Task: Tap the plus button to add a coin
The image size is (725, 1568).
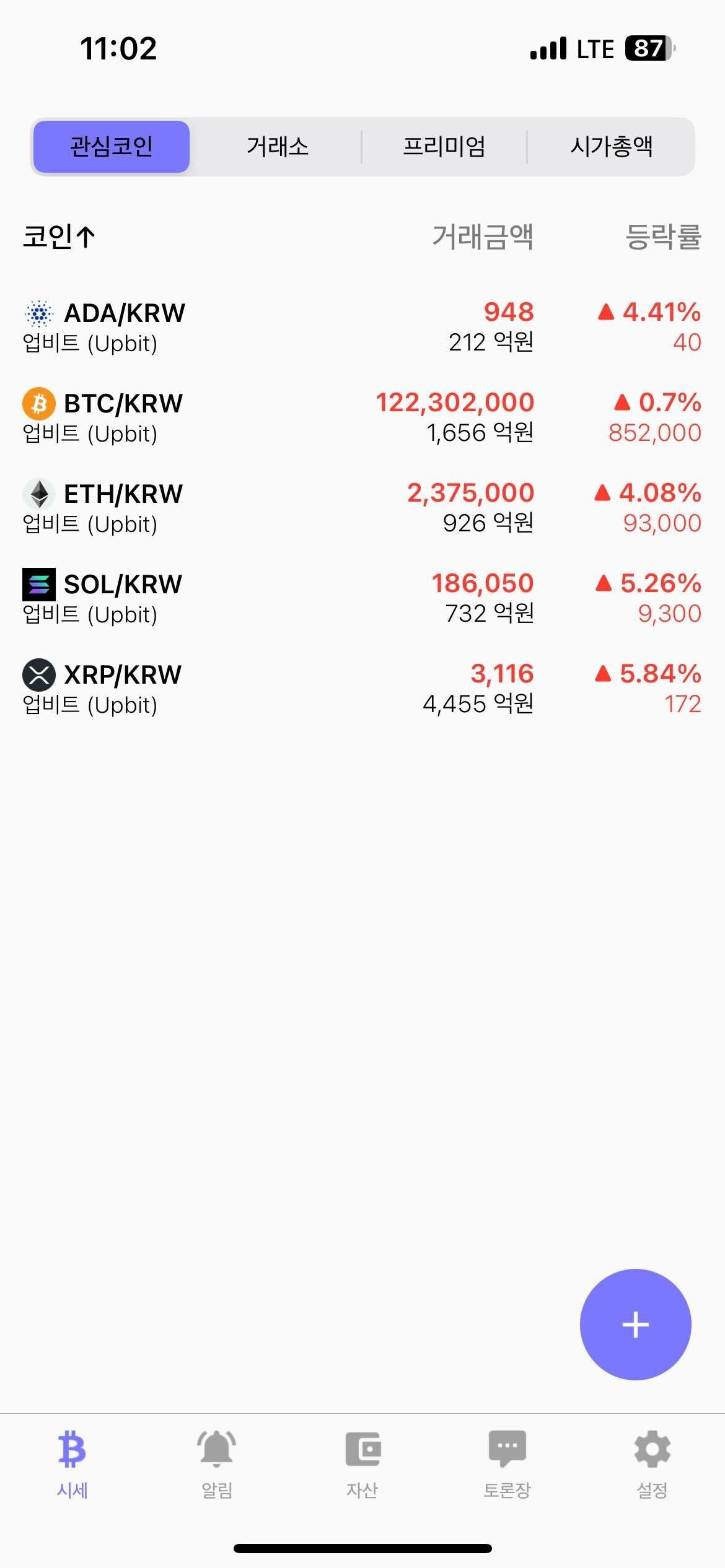Action: pyautogui.click(x=635, y=1325)
